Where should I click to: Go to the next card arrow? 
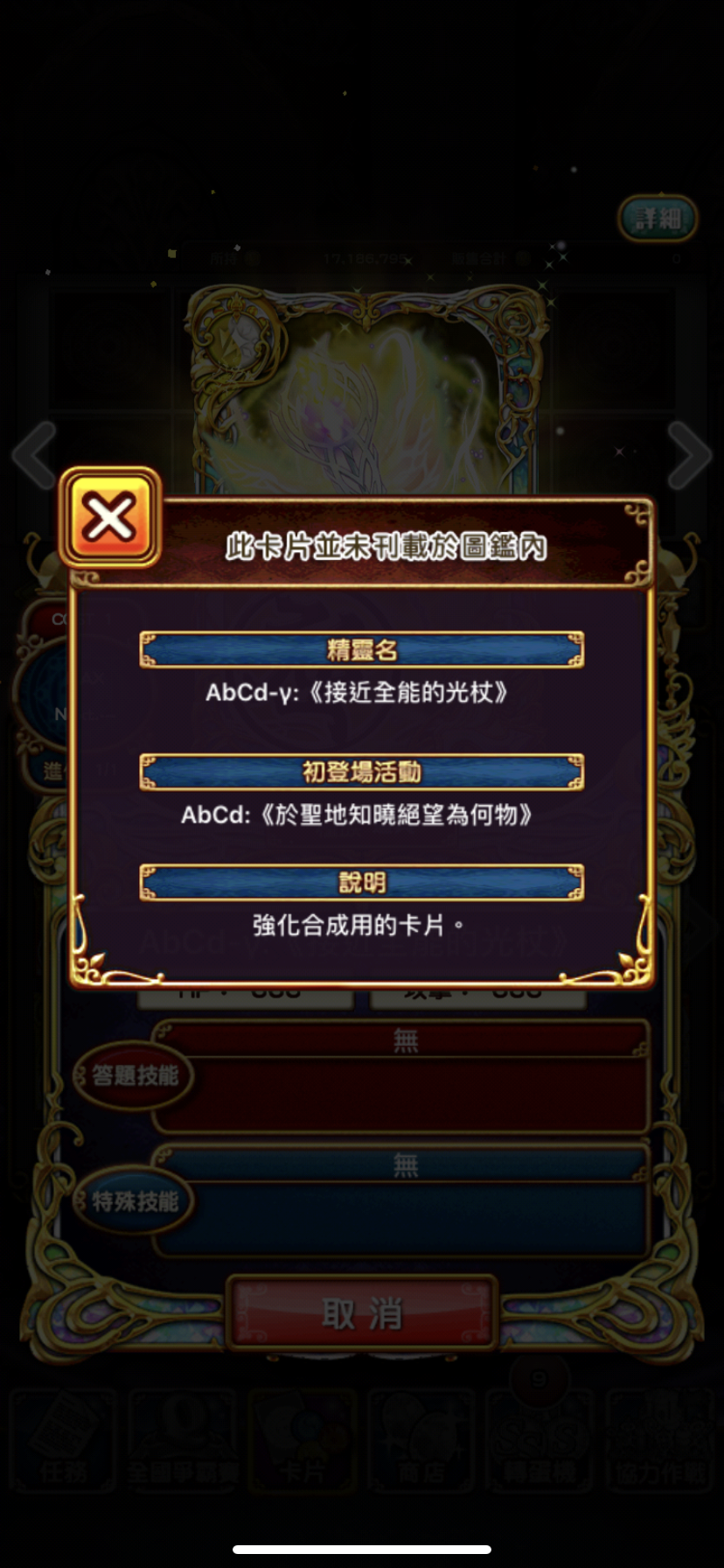tap(689, 455)
